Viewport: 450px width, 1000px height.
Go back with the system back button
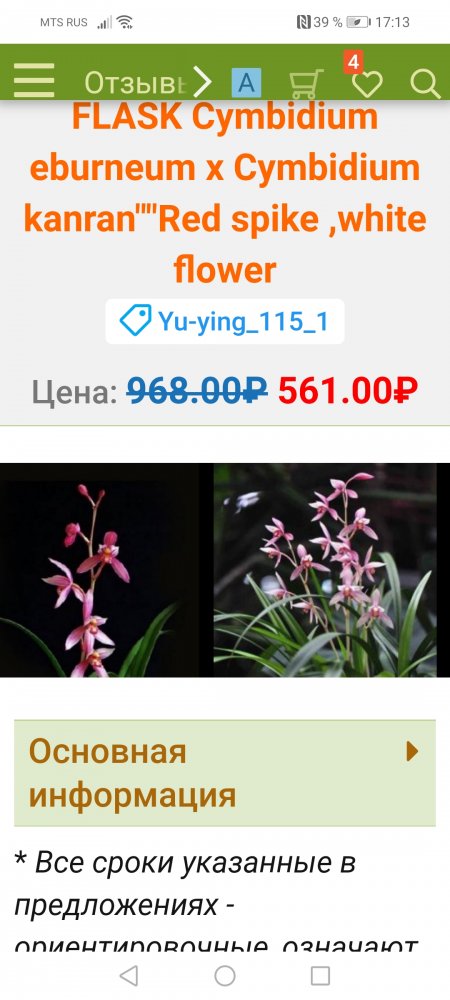pyautogui.click(x=129, y=975)
